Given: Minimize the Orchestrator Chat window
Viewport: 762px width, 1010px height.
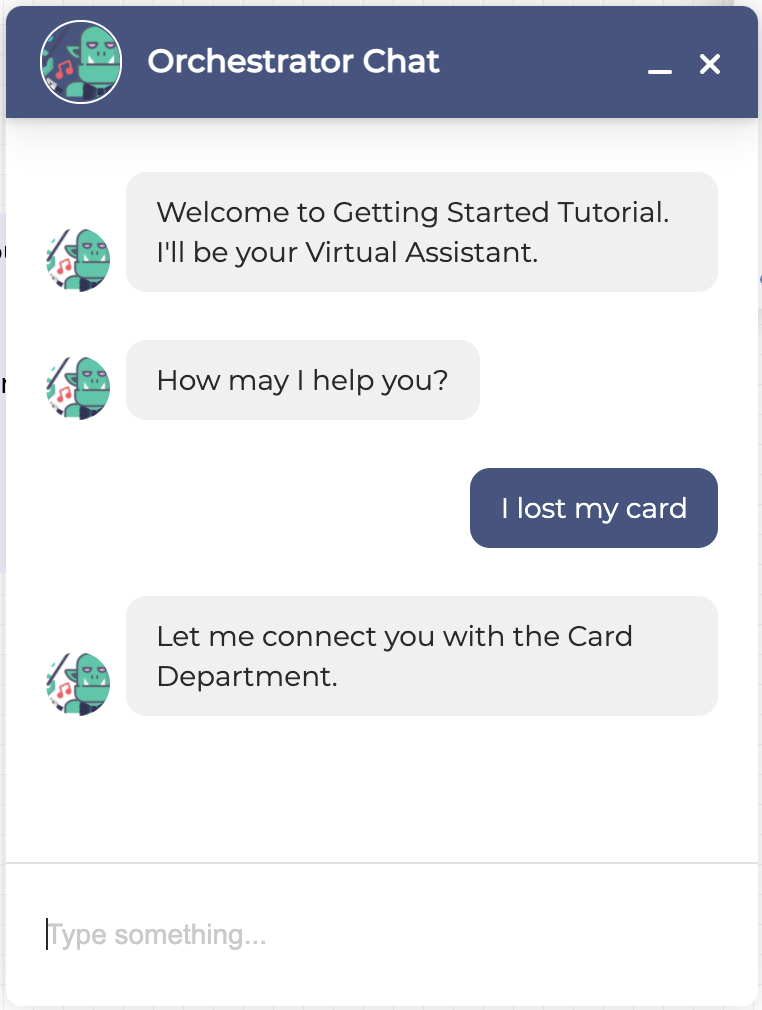Looking at the screenshot, I should point(659,66).
